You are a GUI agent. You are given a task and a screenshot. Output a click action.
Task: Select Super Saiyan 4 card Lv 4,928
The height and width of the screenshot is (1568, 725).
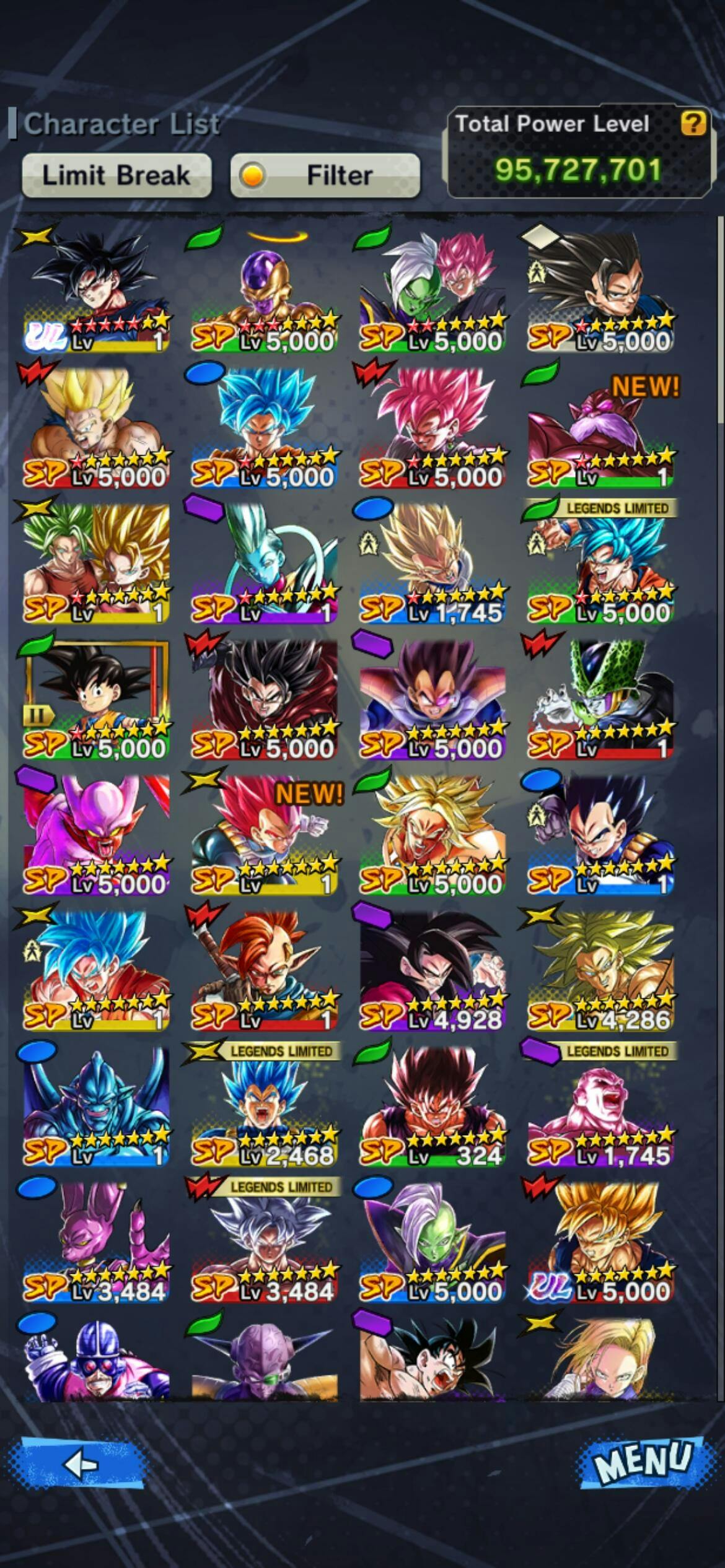pos(433,970)
